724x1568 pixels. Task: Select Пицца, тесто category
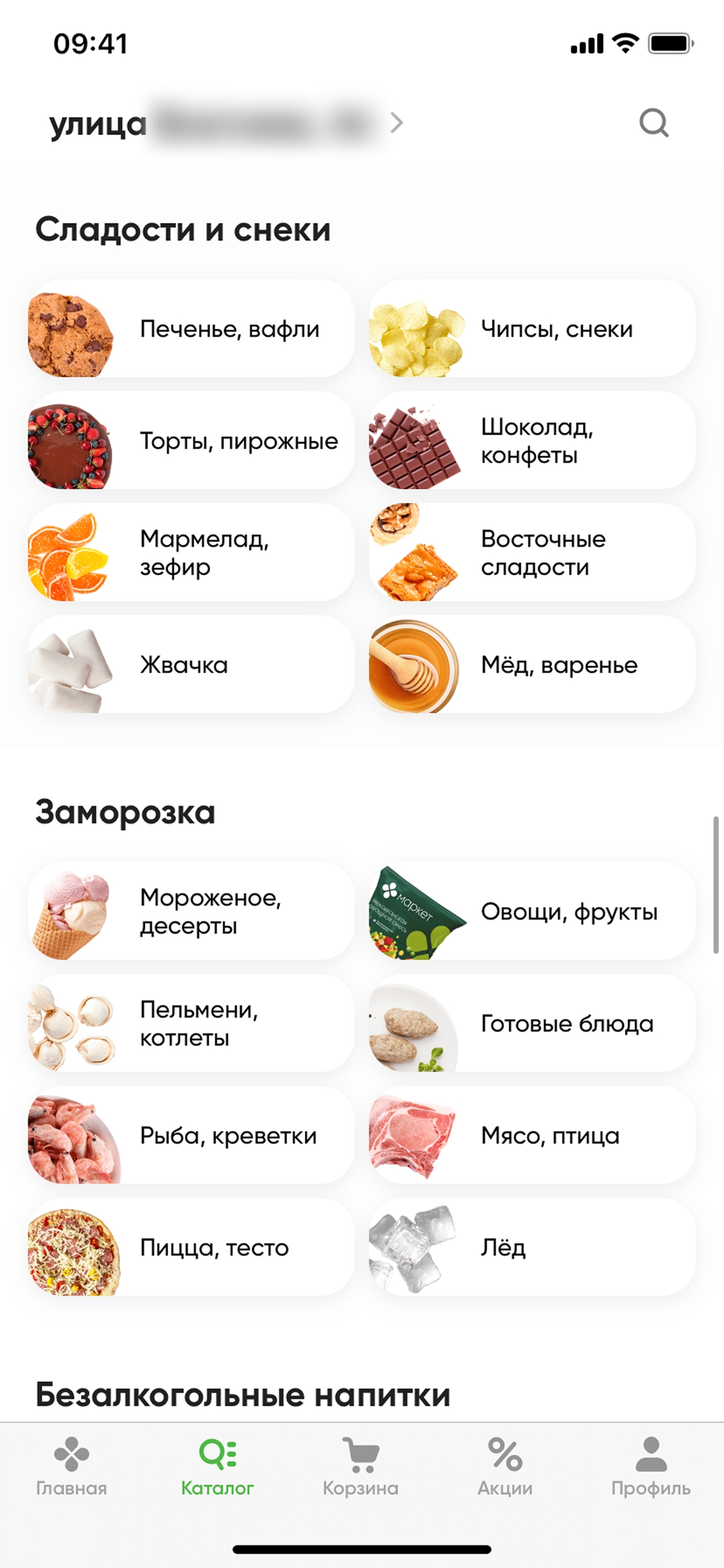coord(191,1248)
